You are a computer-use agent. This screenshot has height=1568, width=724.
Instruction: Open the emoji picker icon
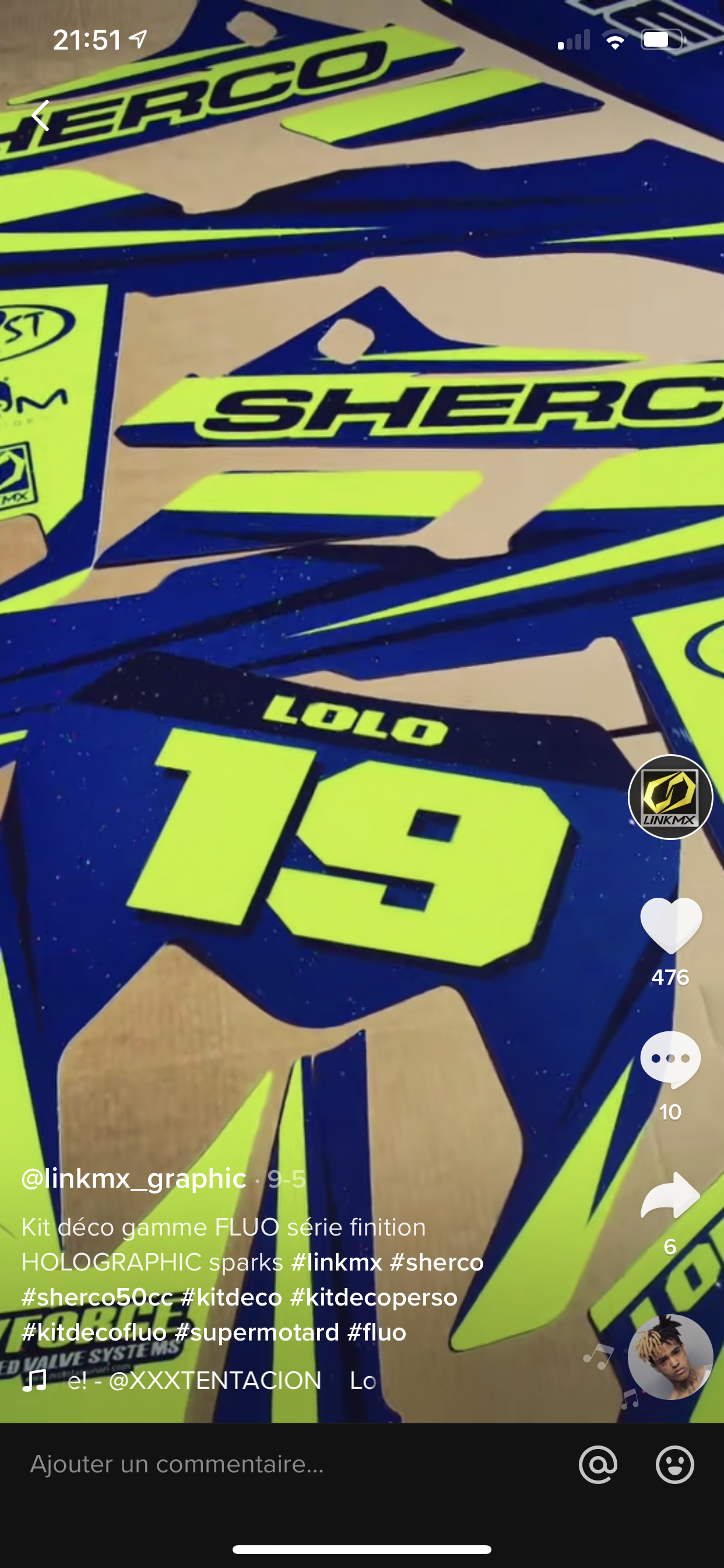(x=674, y=1464)
